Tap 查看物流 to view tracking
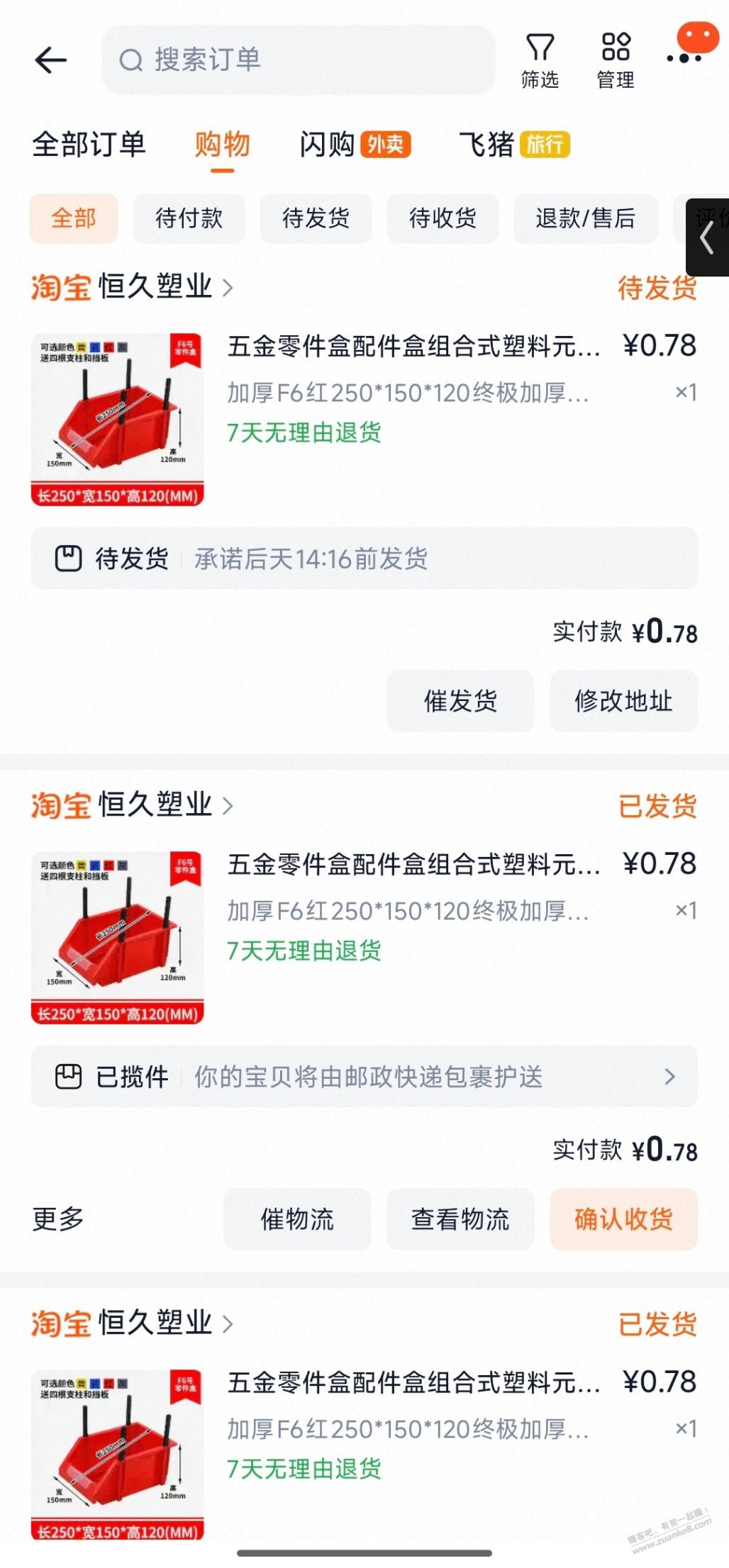Viewport: 729px width, 1568px height. [460, 1219]
